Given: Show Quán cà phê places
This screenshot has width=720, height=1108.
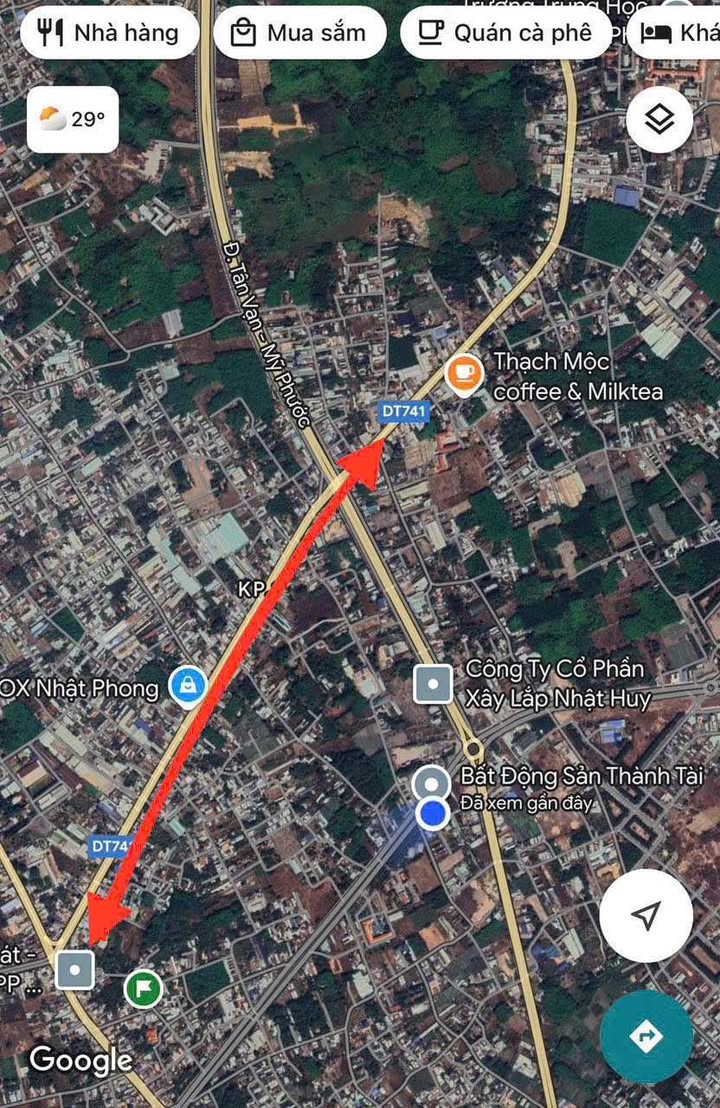Looking at the screenshot, I should tap(505, 32).
